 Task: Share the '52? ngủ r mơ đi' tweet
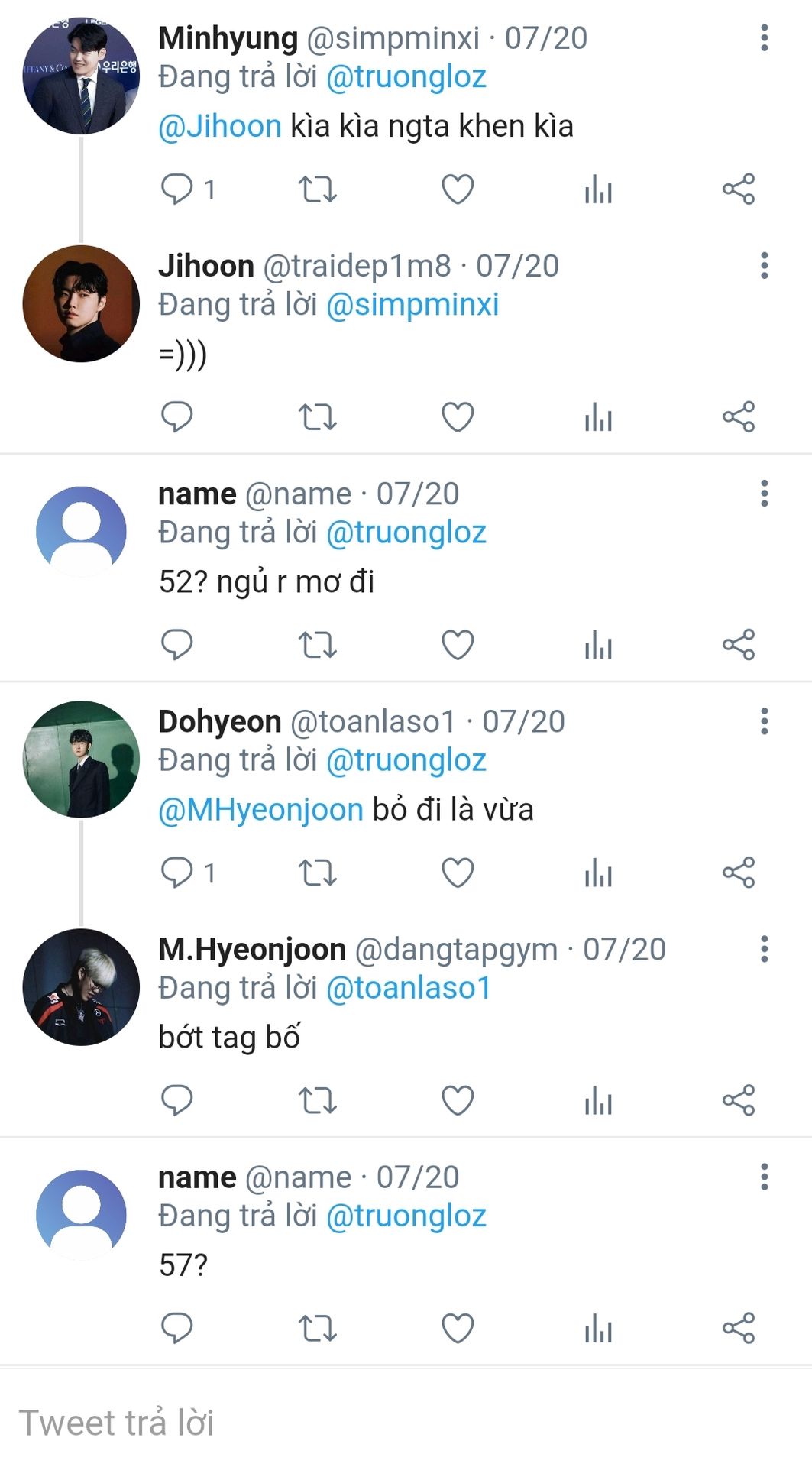coord(738,644)
